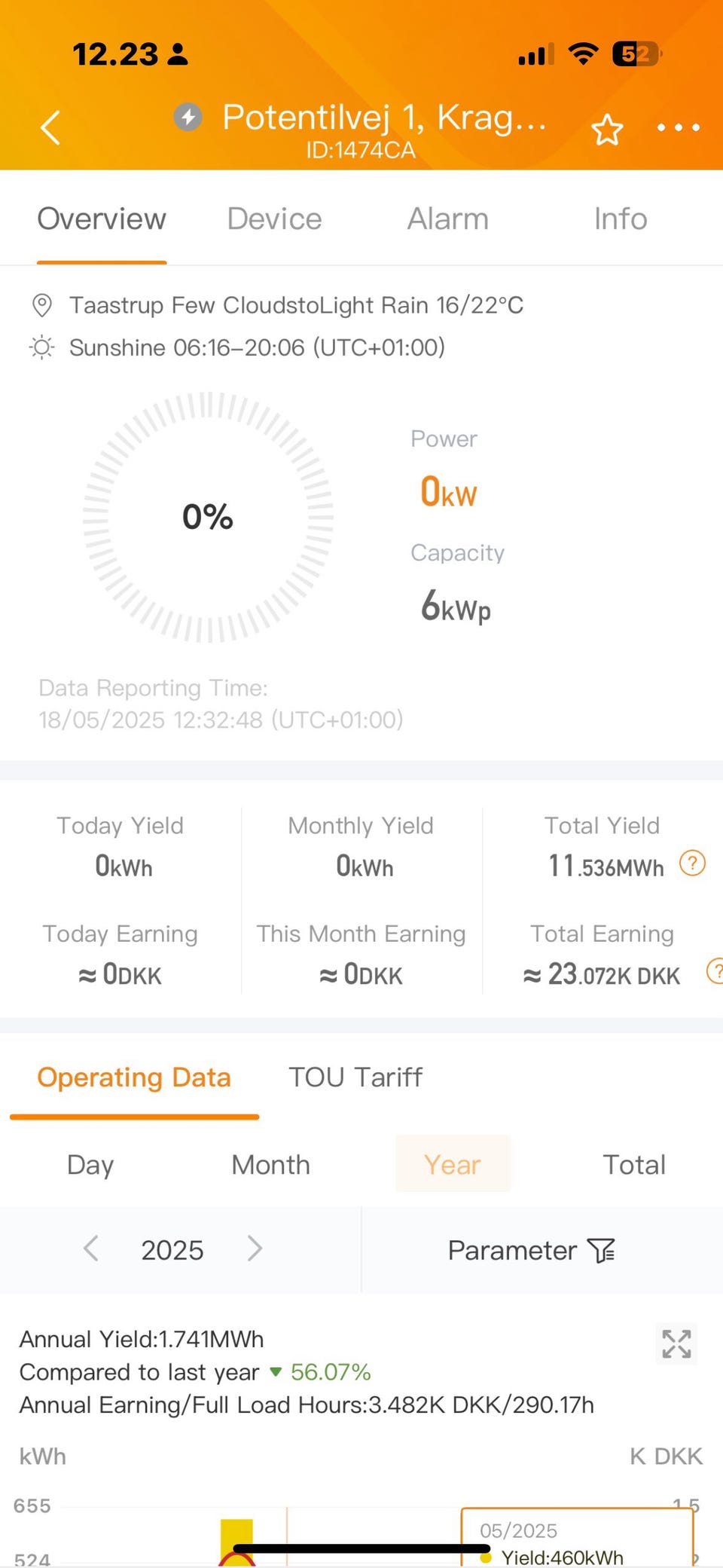The height and width of the screenshot is (1568, 723).
Task: Switch to the Device tab
Action: tap(274, 219)
